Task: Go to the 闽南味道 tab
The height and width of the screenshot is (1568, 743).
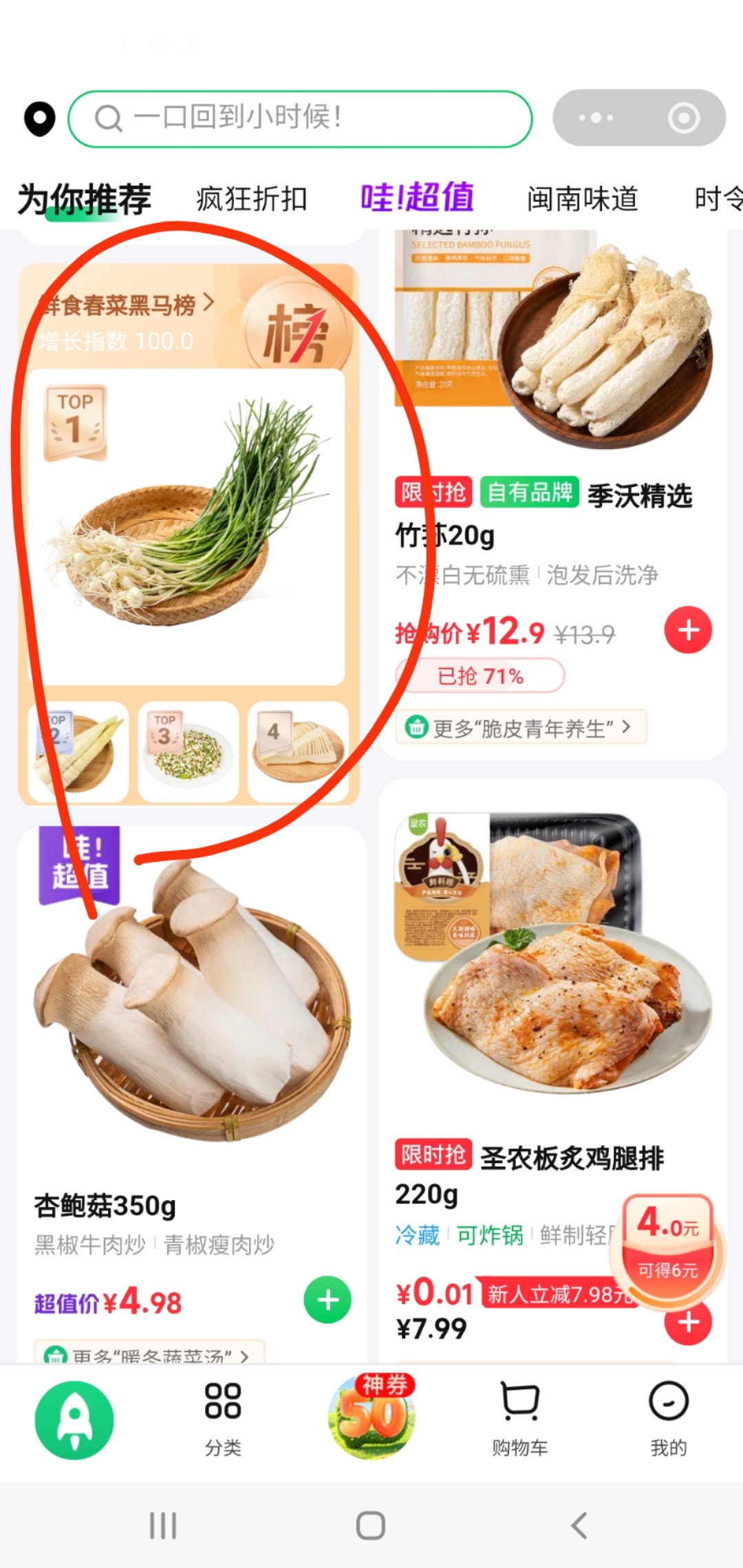Action: [582, 199]
